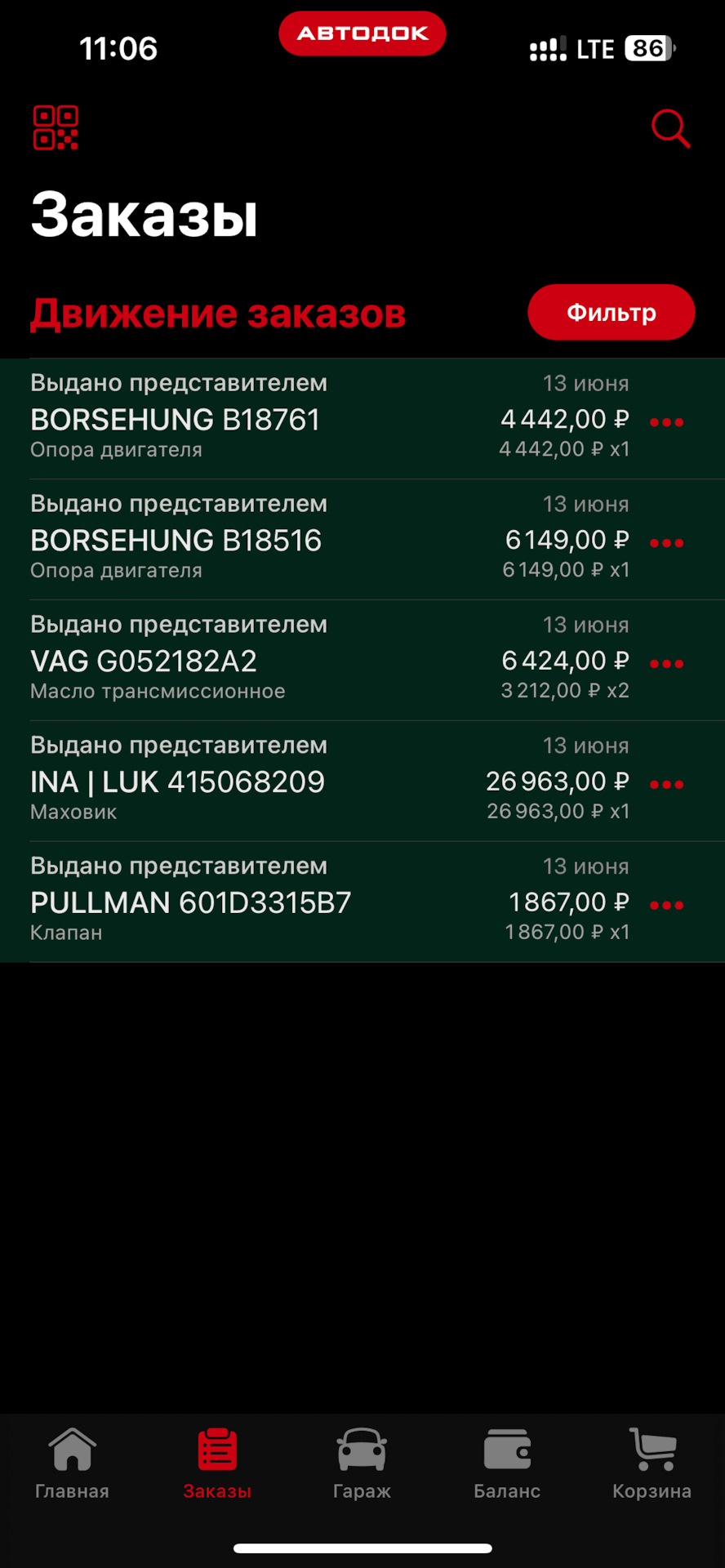Show more actions for PULLMAN 601D3315B7

666,906
